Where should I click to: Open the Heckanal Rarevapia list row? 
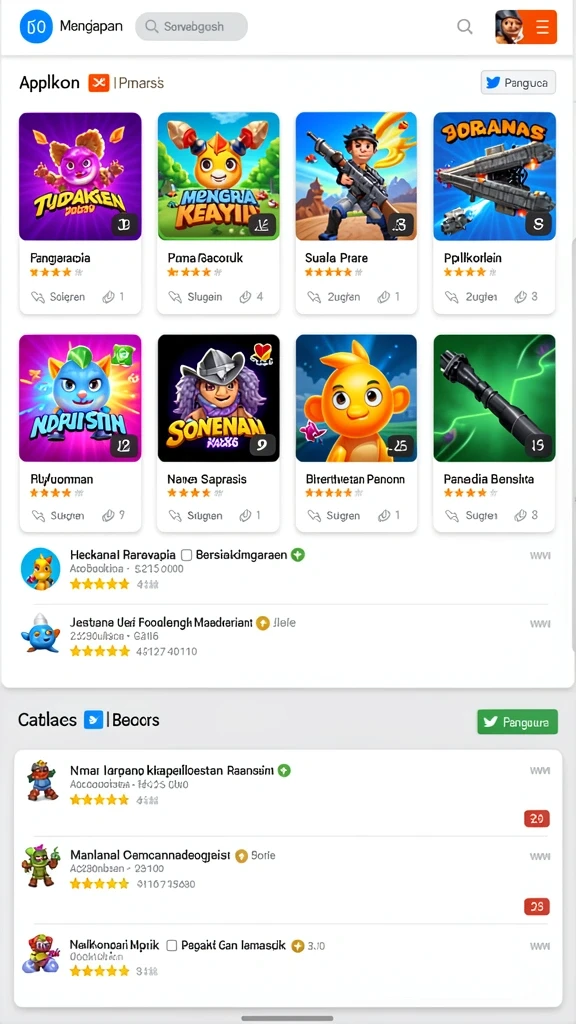pos(287,569)
